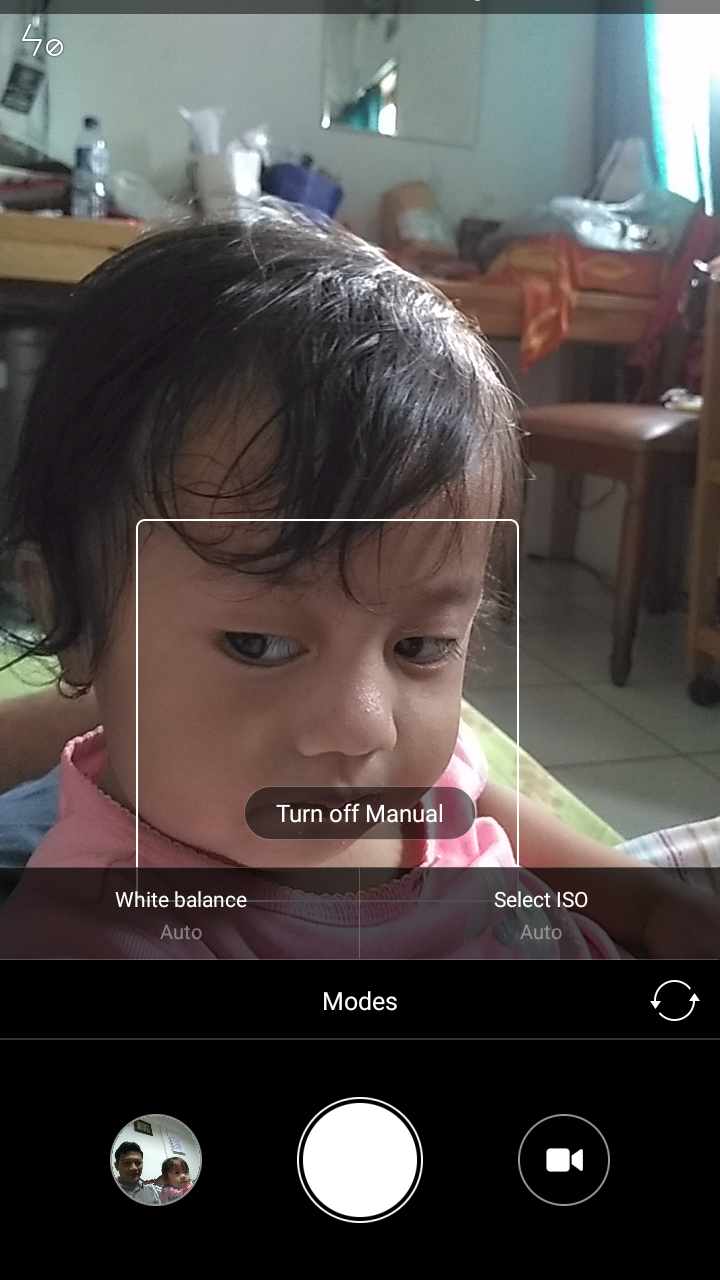The height and width of the screenshot is (1280, 720).
Task: Take a photo with shutter button
Action: click(x=360, y=1160)
